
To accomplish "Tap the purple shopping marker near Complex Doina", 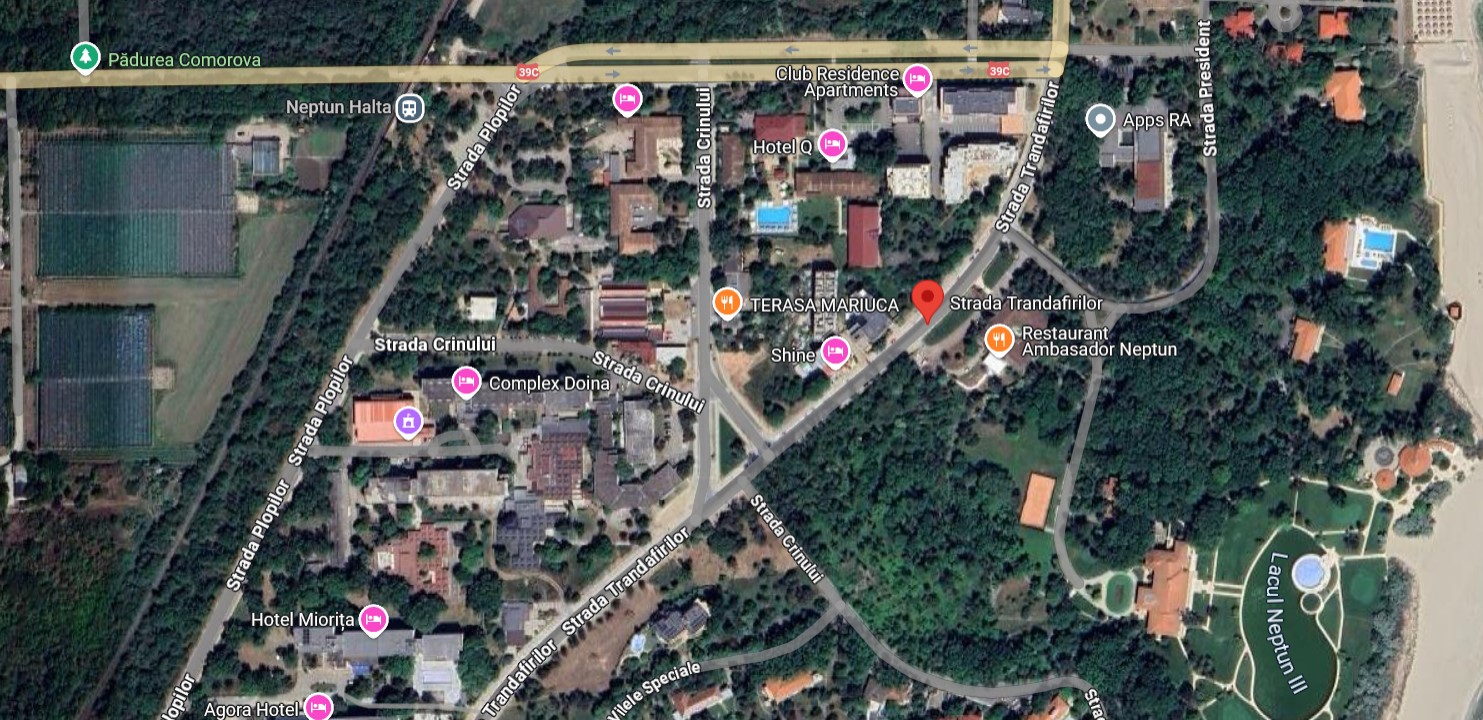I will coord(407,422).
